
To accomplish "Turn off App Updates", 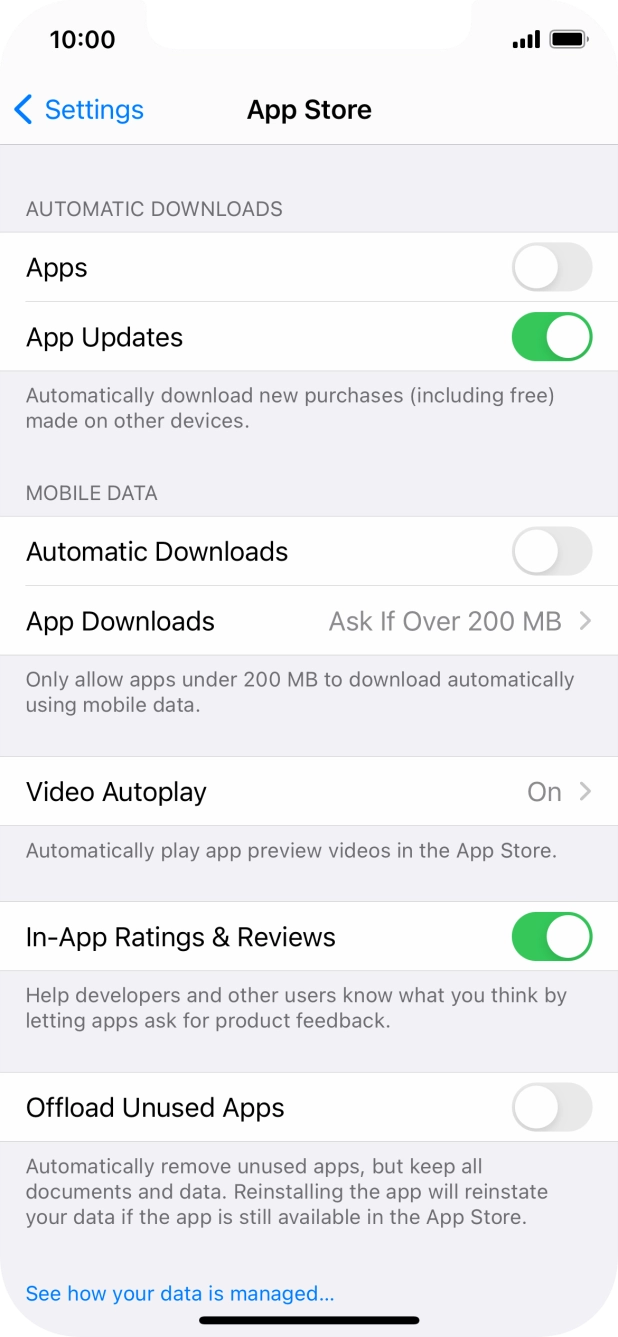I will click(551, 337).
